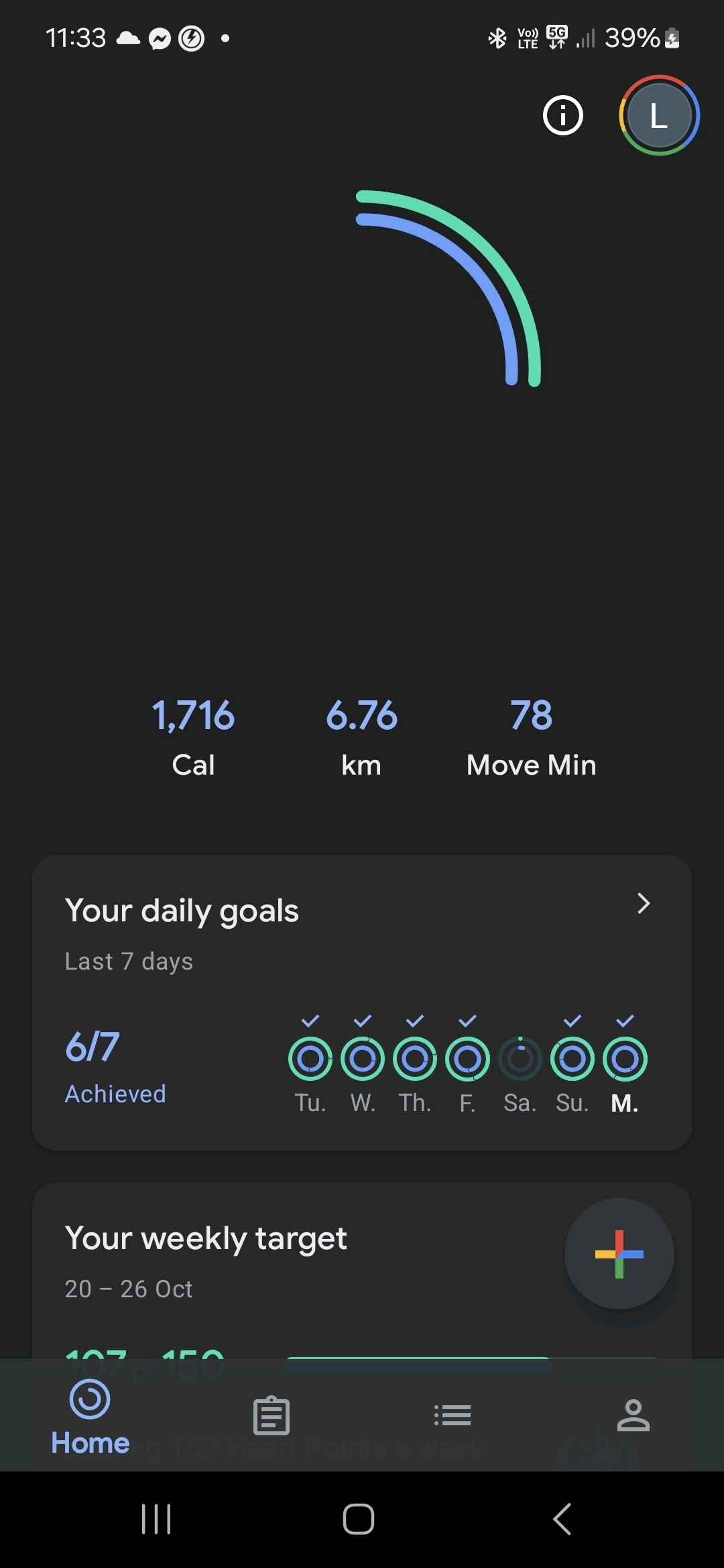Switch to the Profile tab

(633, 1415)
